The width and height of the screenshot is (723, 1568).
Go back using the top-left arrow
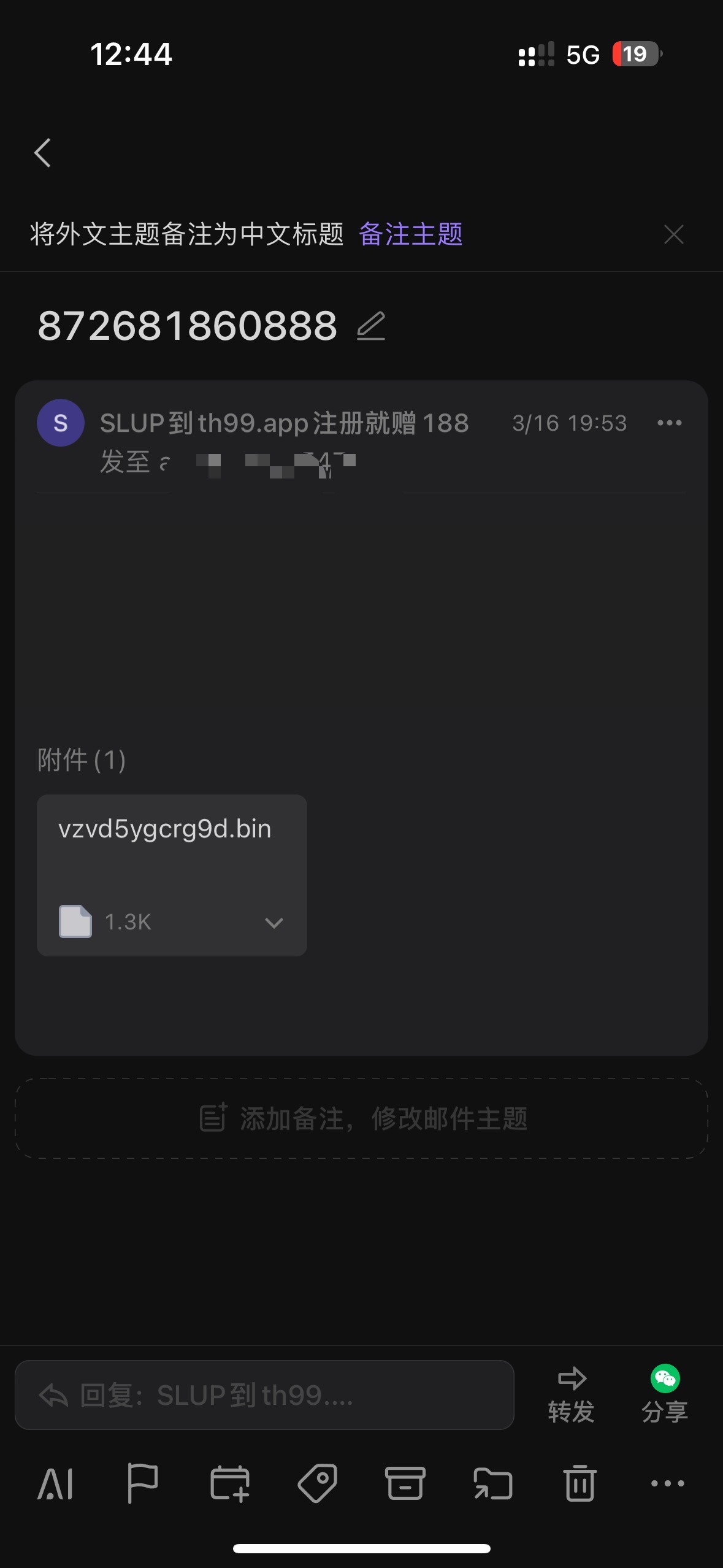42,153
